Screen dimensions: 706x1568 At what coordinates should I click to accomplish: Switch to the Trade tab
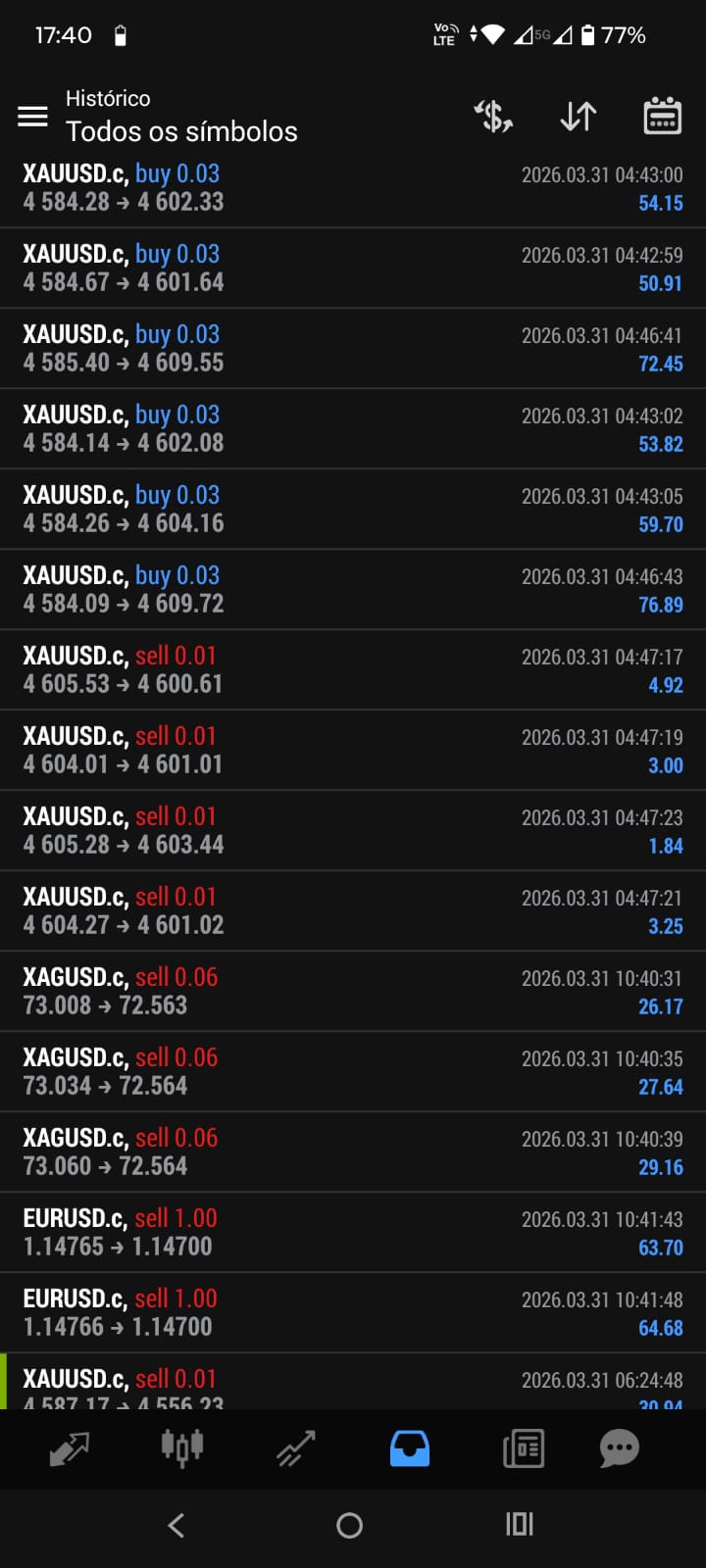[295, 1448]
